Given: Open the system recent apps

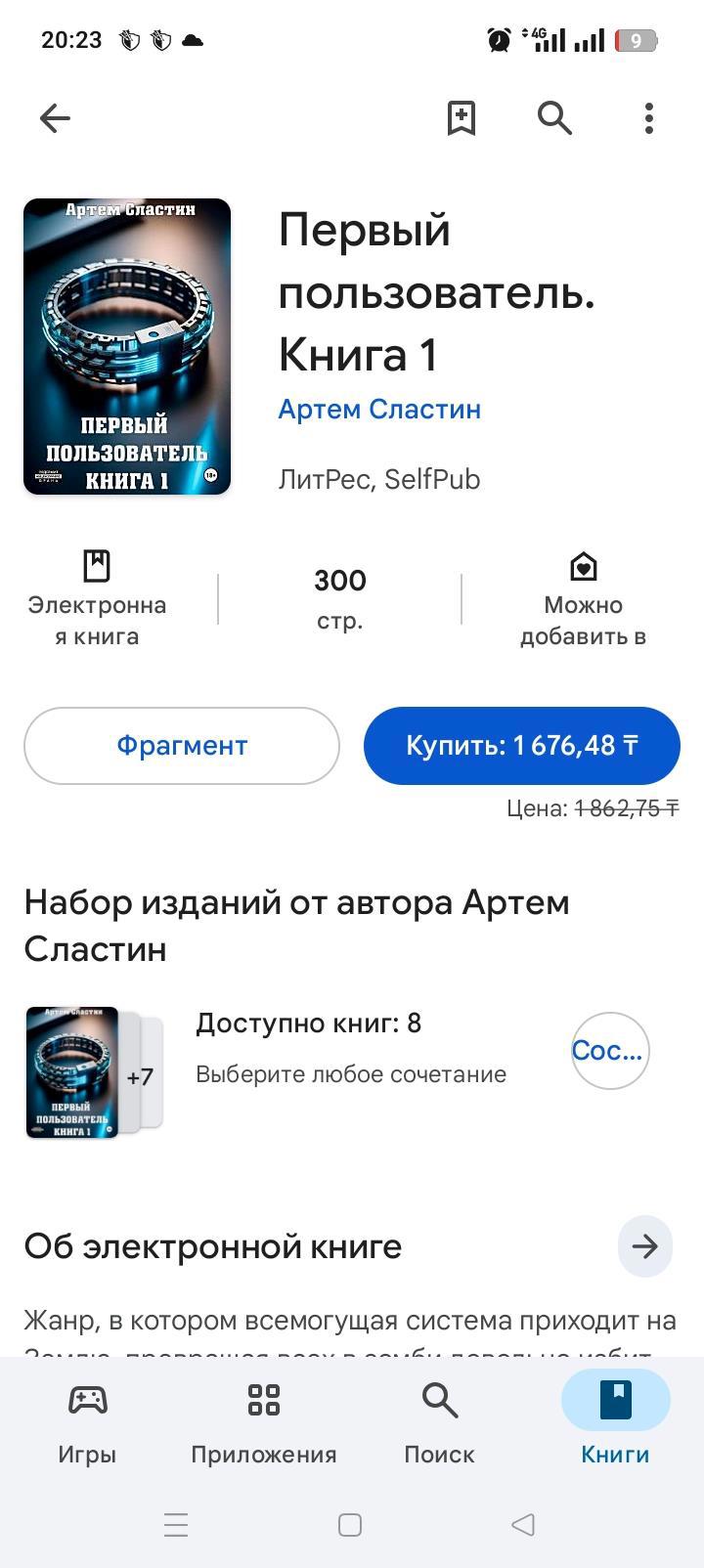Looking at the screenshot, I should click(176, 1525).
